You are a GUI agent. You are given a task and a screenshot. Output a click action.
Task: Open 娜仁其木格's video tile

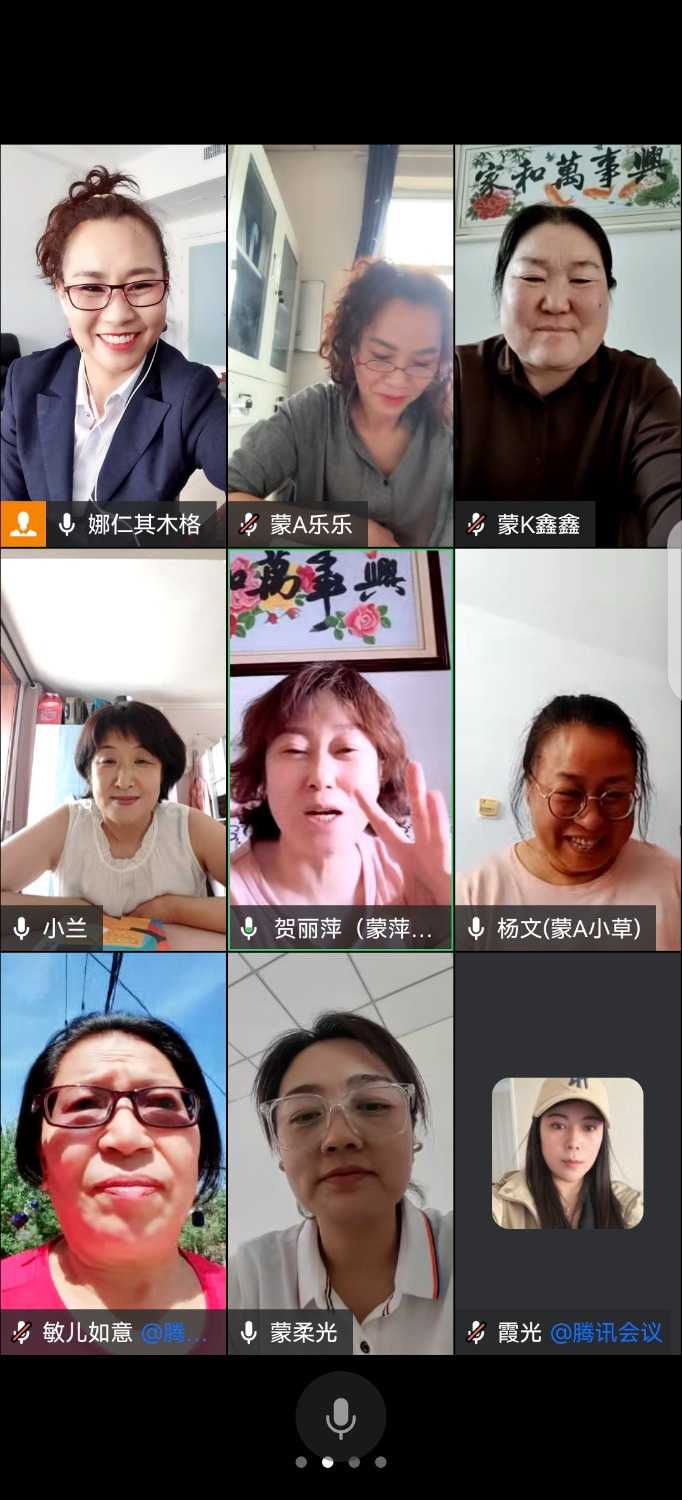tap(113, 345)
